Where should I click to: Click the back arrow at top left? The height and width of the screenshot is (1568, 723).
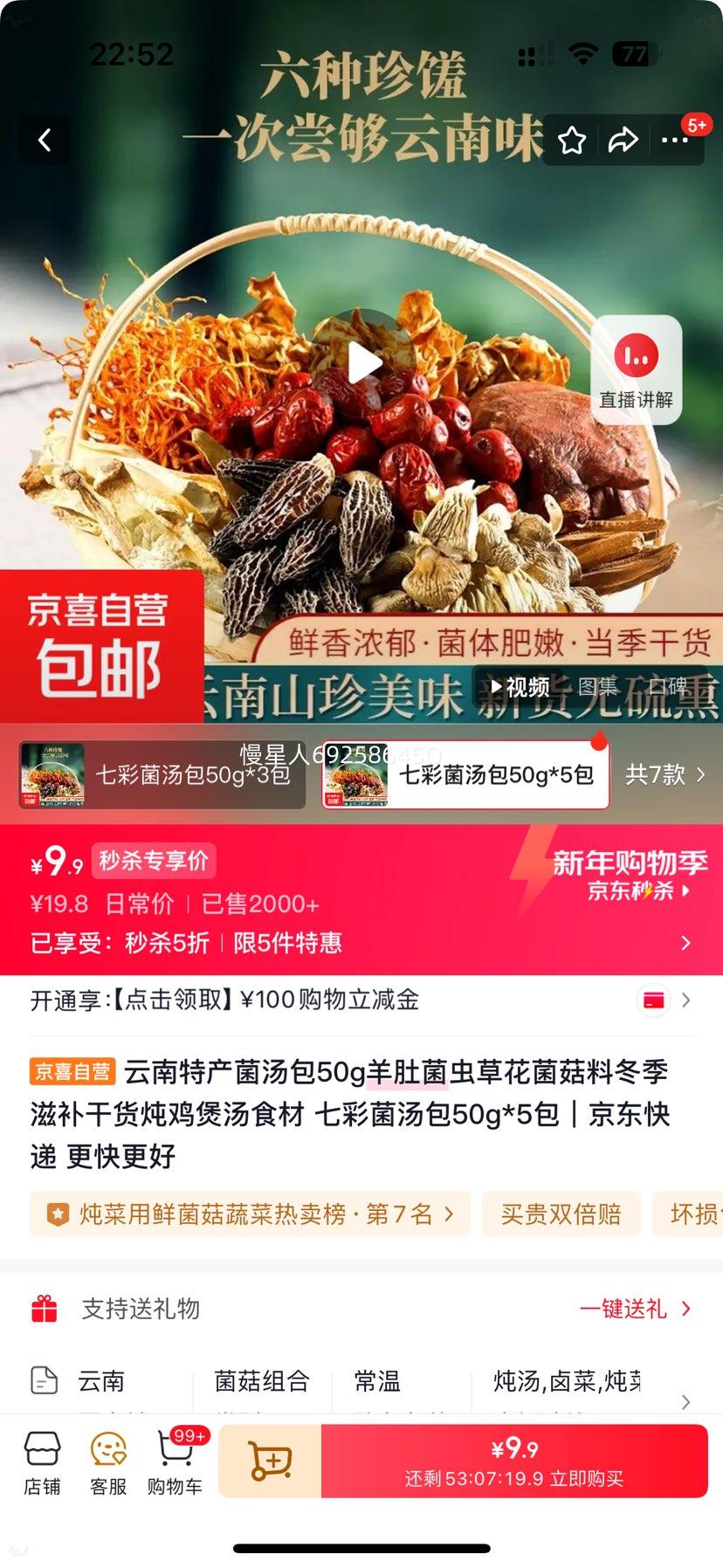click(45, 139)
